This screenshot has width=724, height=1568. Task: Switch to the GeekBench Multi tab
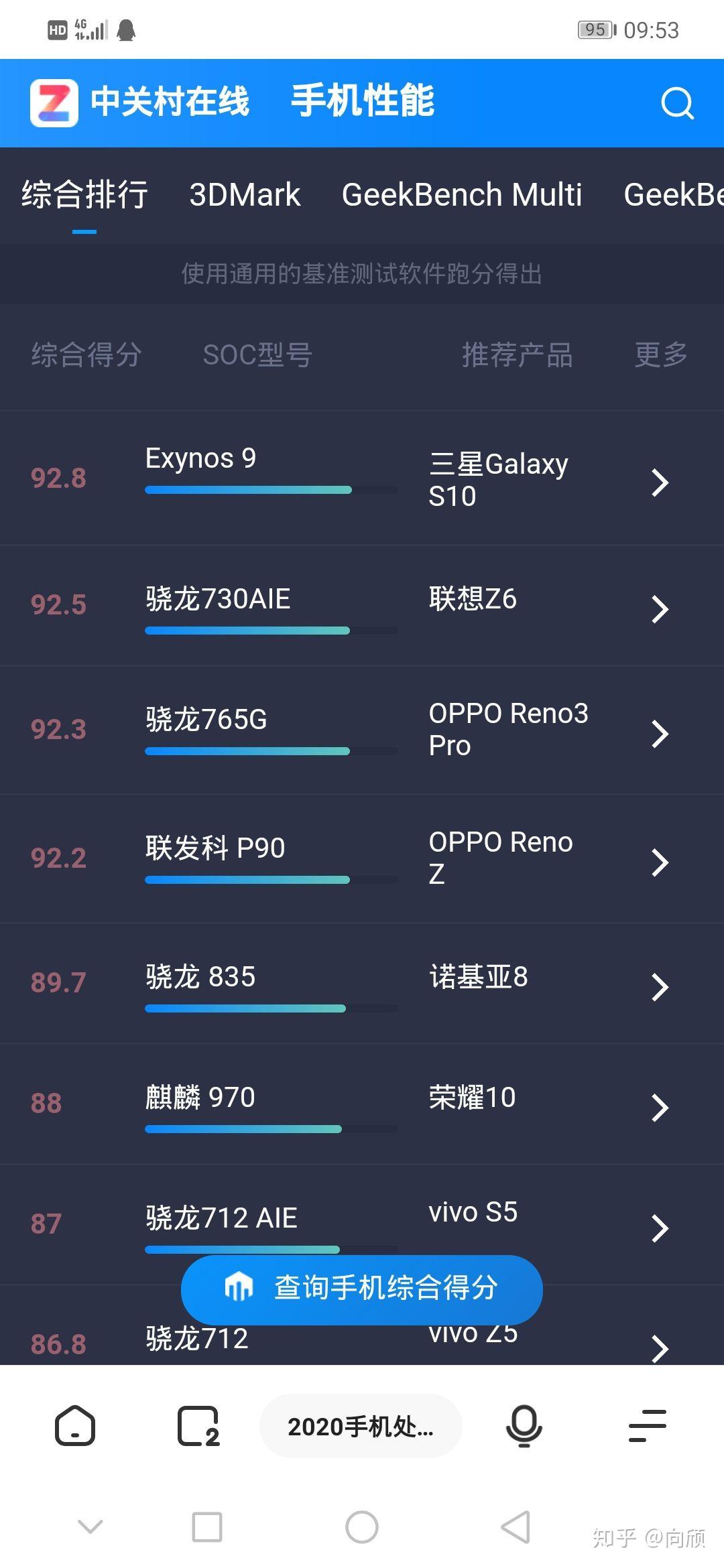pyautogui.click(x=462, y=195)
